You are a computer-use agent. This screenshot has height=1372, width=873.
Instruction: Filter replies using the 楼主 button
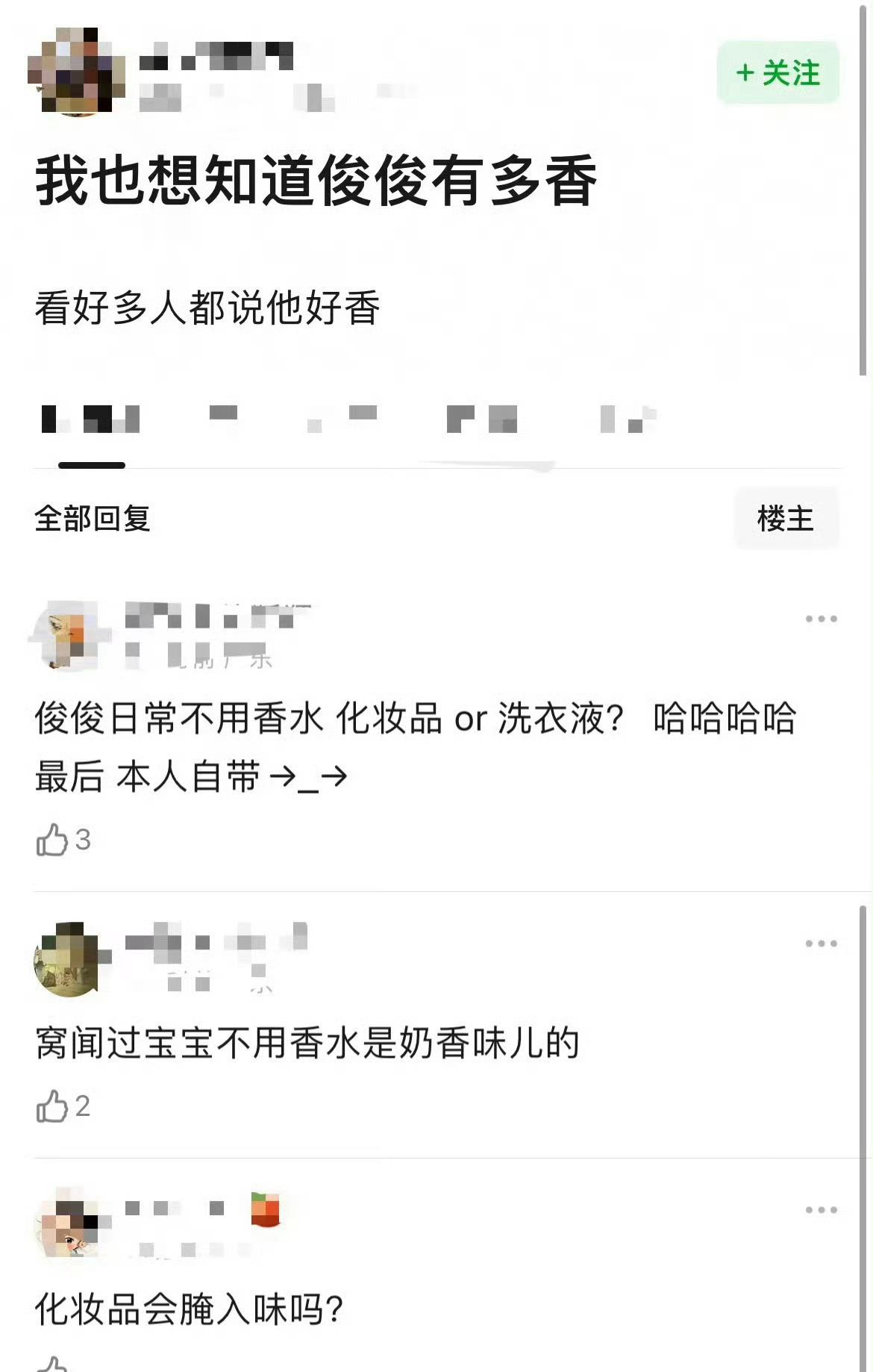(786, 518)
